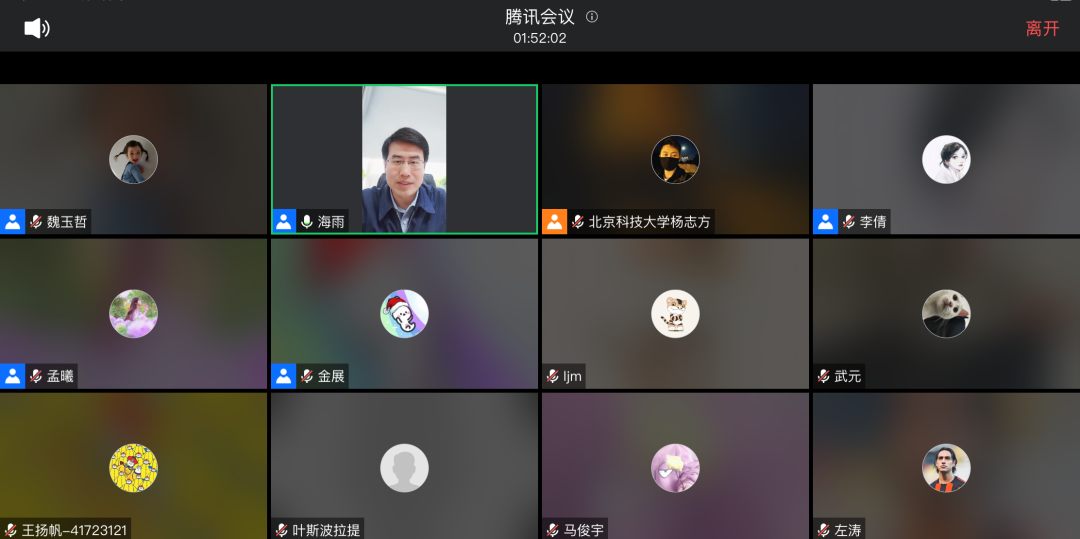Viewport: 1080px width, 539px height.
Task: Toggle the speaker audio output icon
Action: tap(37, 28)
